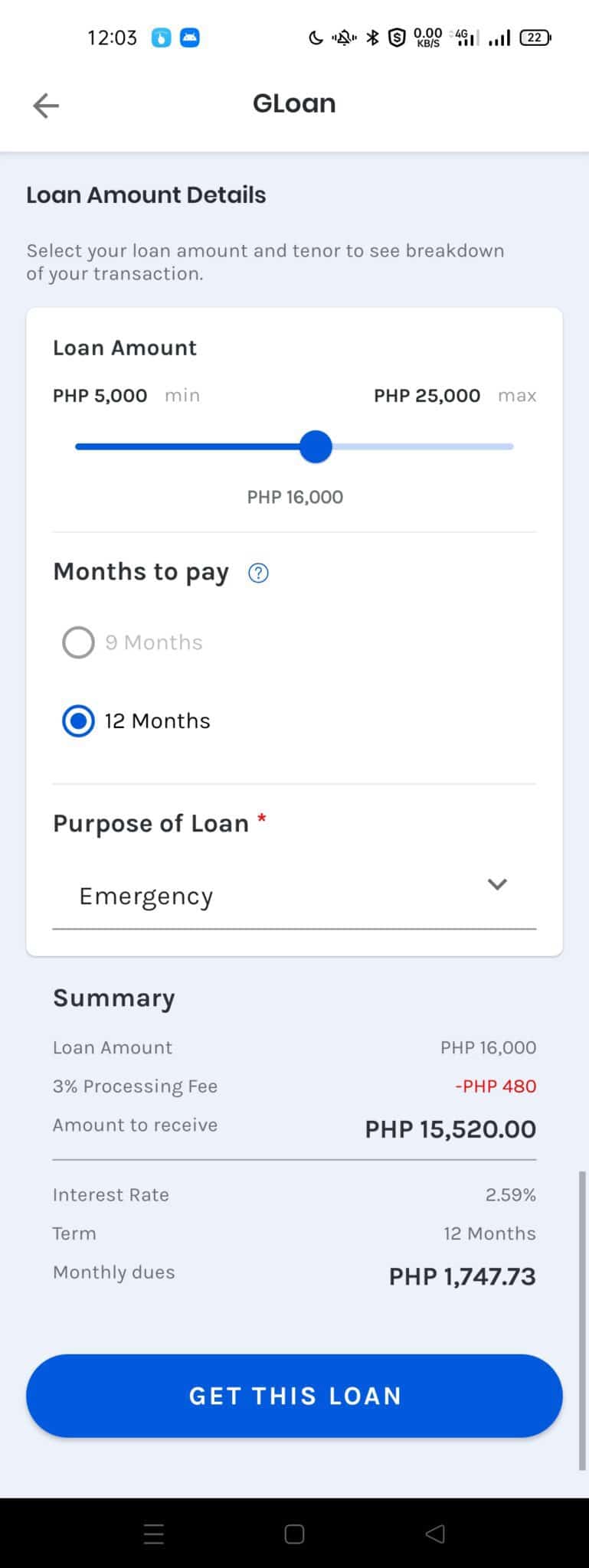The width and height of the screenshot is (589, 1568).
Task: Click the Loan Amount Details heading
Action: [146, 194]
